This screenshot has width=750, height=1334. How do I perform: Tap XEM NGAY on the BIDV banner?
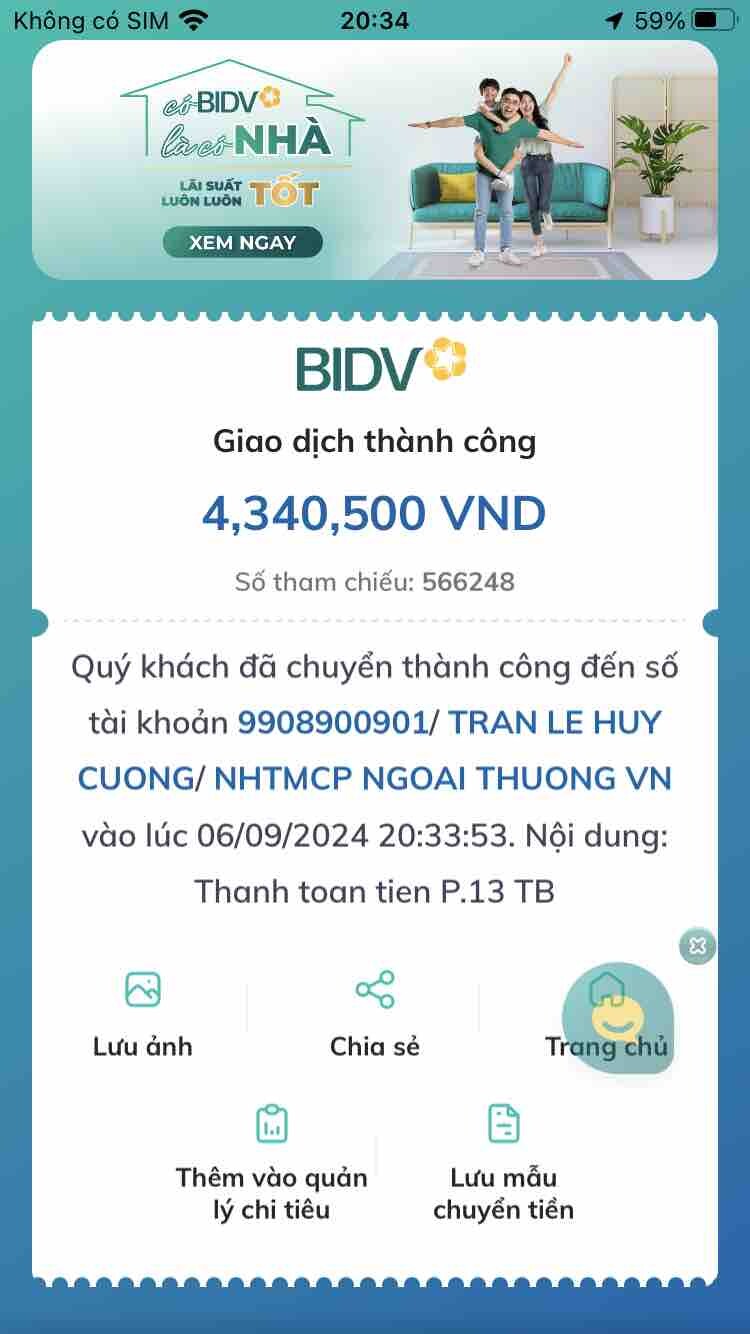(x=242, y=242)
